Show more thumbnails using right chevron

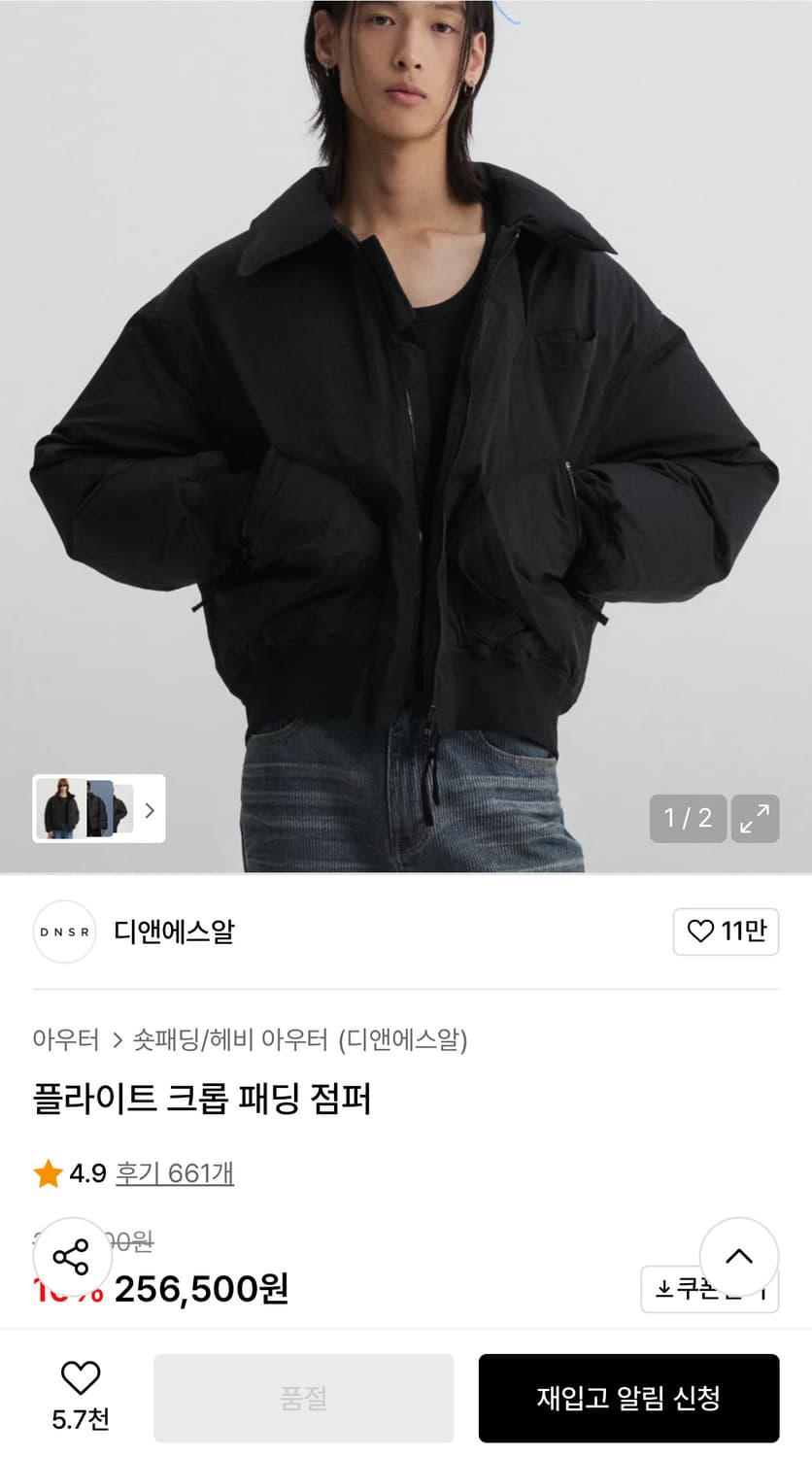click(x=149, y=809)
